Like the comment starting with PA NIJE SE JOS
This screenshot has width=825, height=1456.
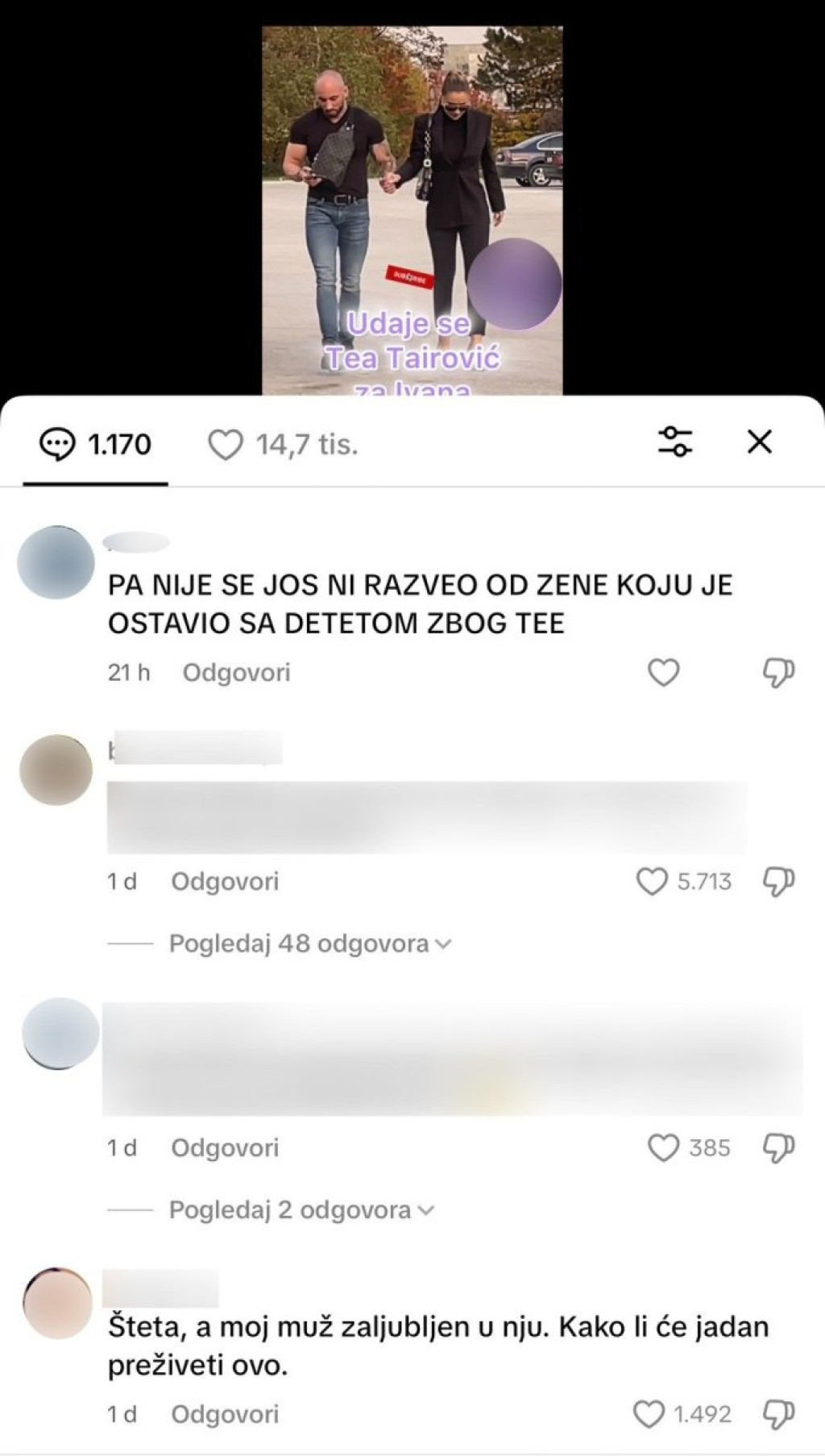pos(664,673)
